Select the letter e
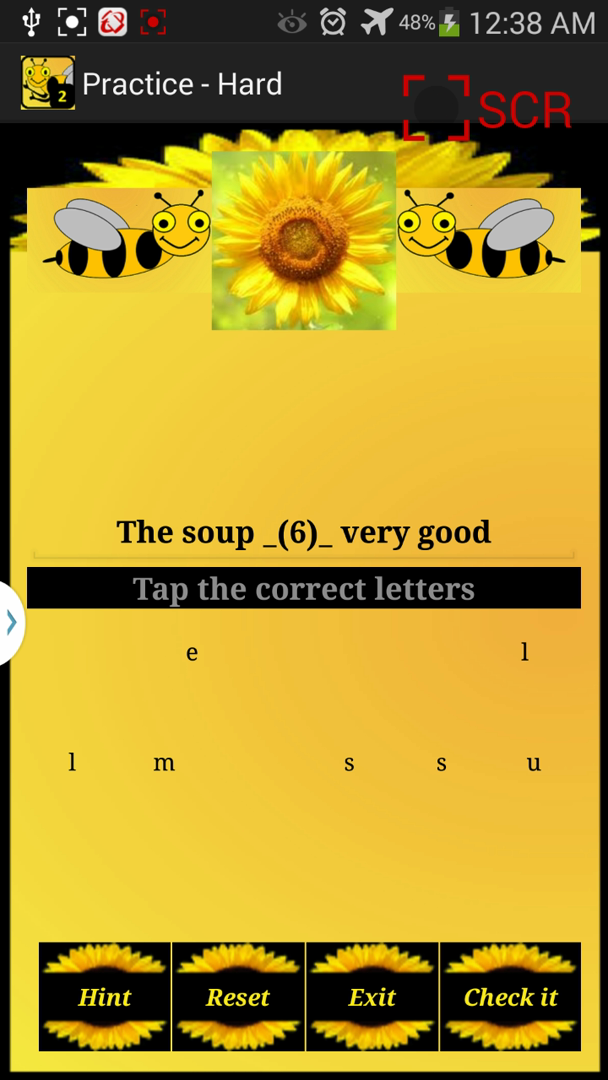This screenshot has width=608, height=1080. point(192,653)
